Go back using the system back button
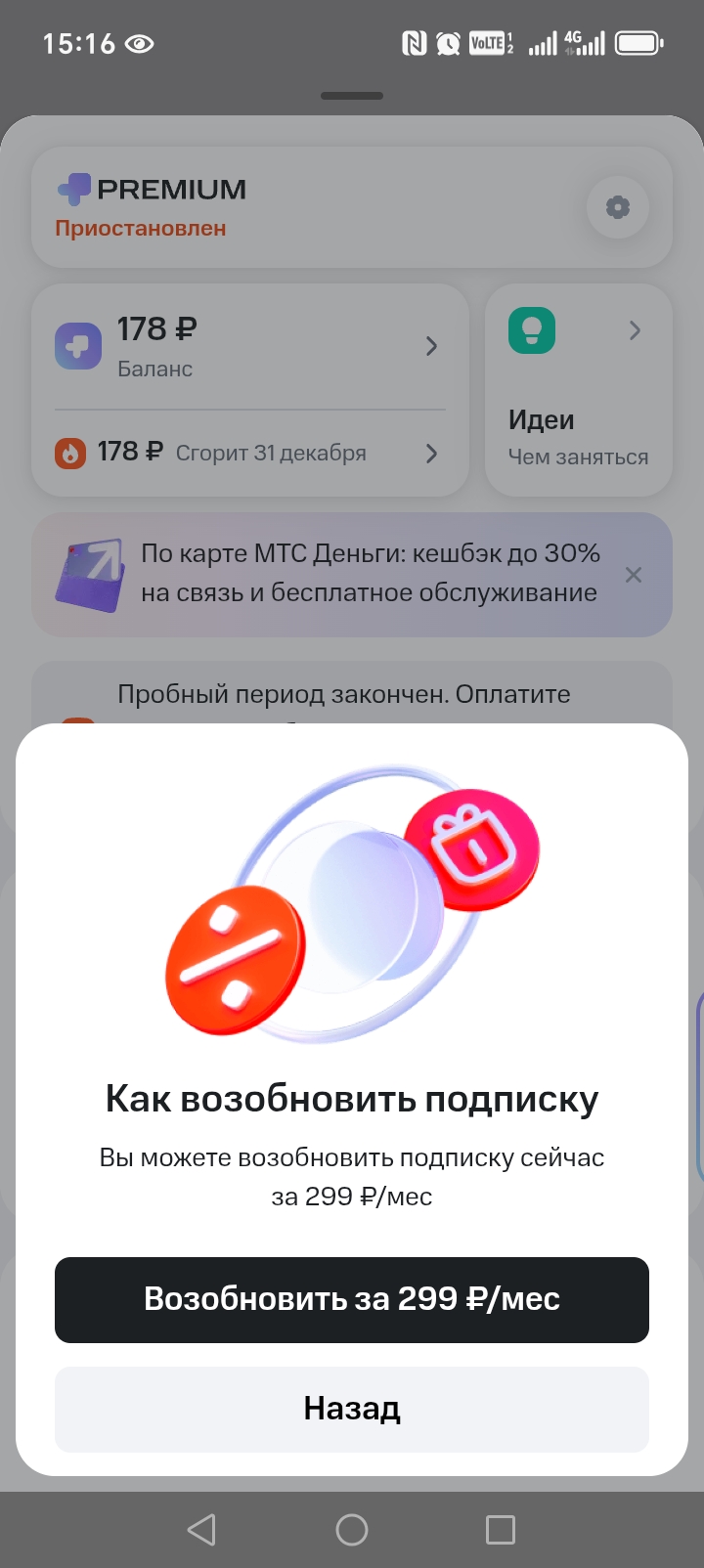Screen dimensions: 704x1568 click(x=201, y=1530)
